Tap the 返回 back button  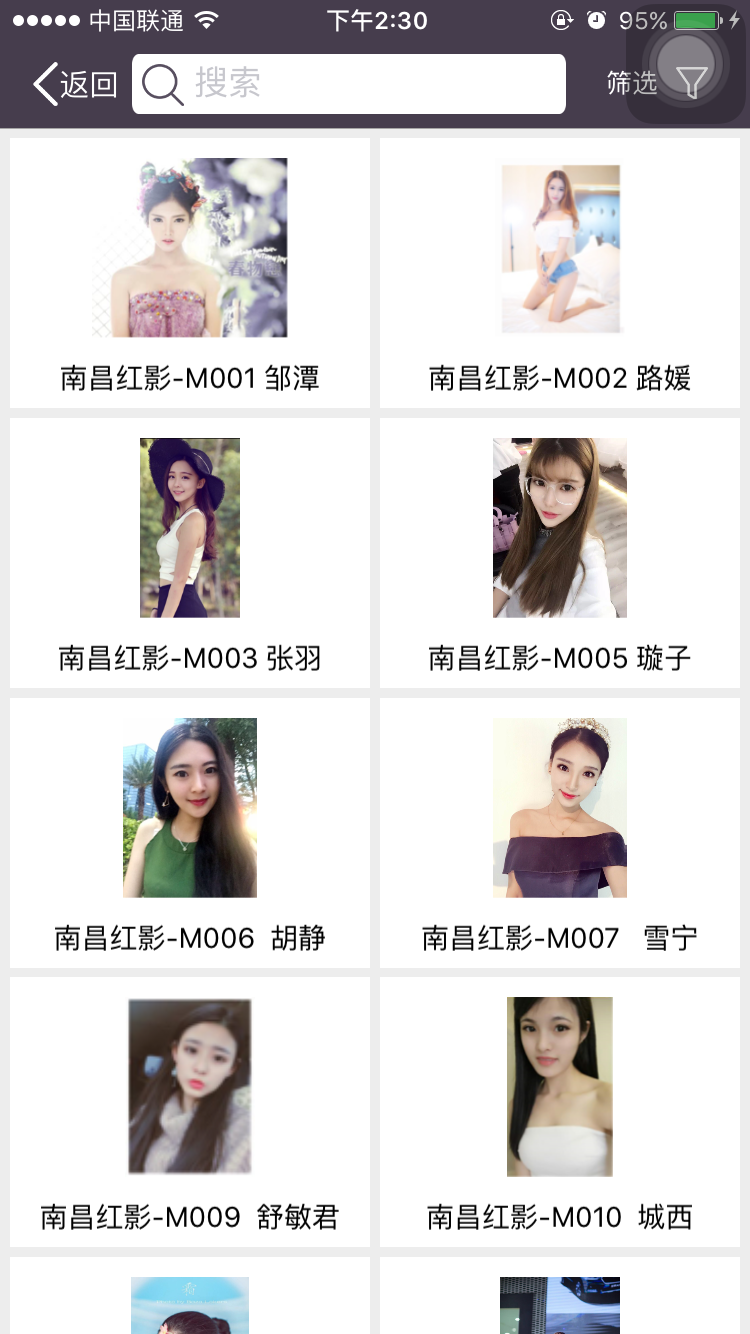pos(76,84)
